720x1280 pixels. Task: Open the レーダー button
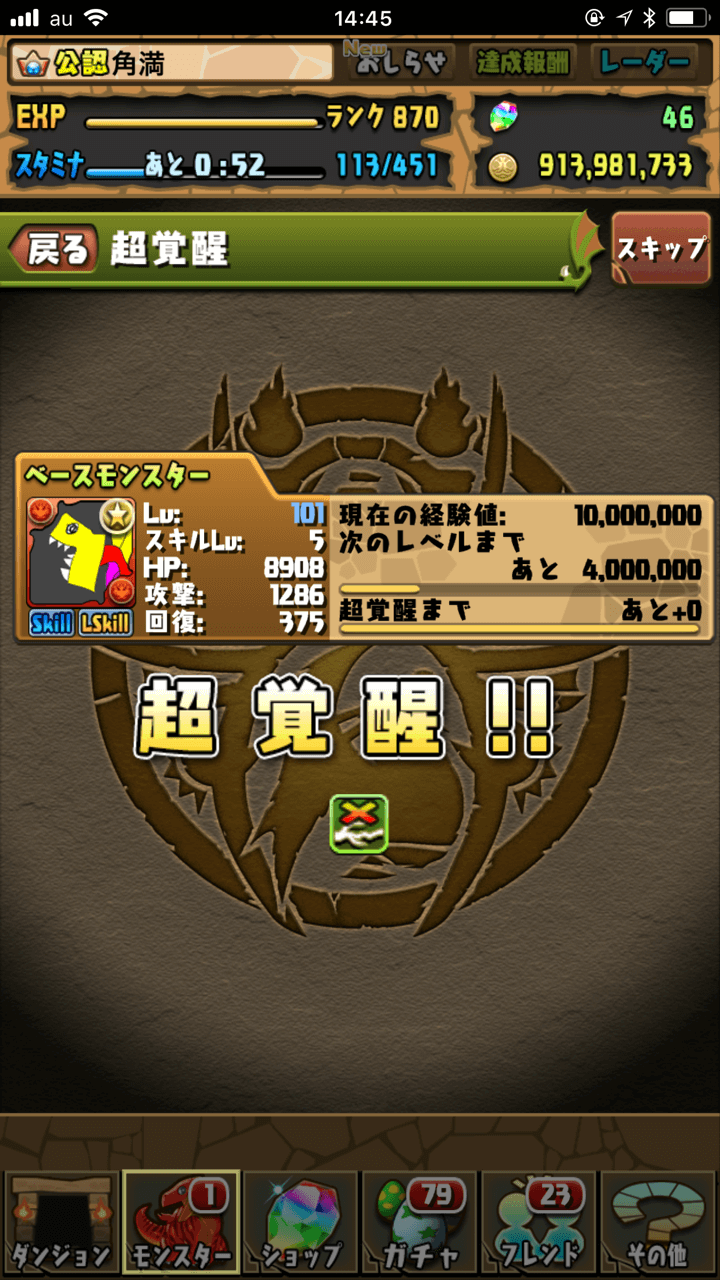(644, 63)
